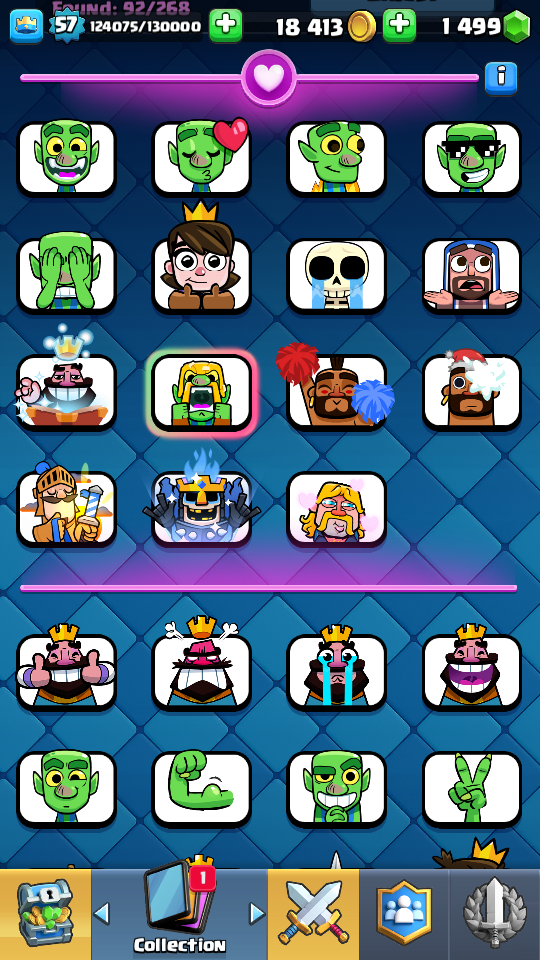Screen dimensions: 540x960
Task: Tap the green plus beside experience points
Action: (225, 26)
